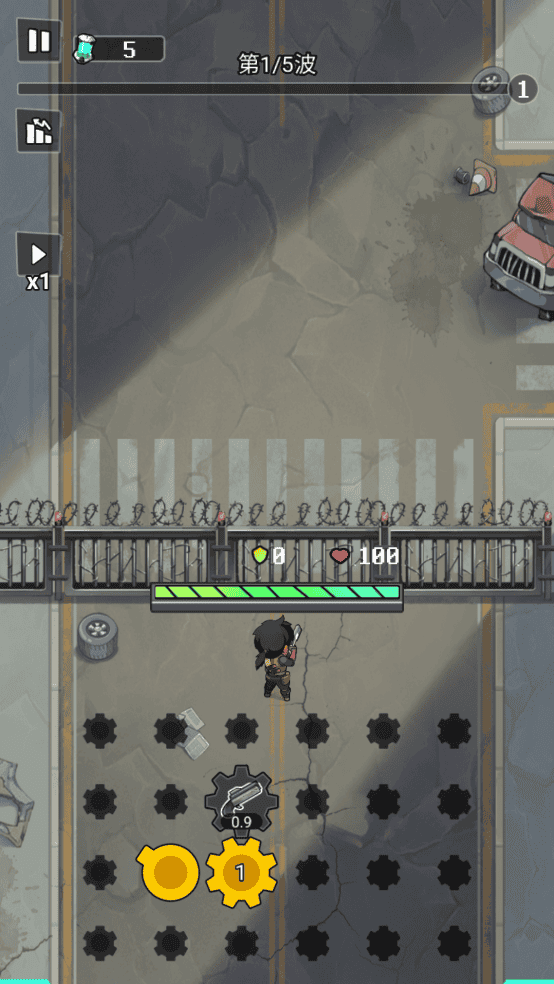
Task: Select the plain yellow round gear
Action: (x=169, y=872)
